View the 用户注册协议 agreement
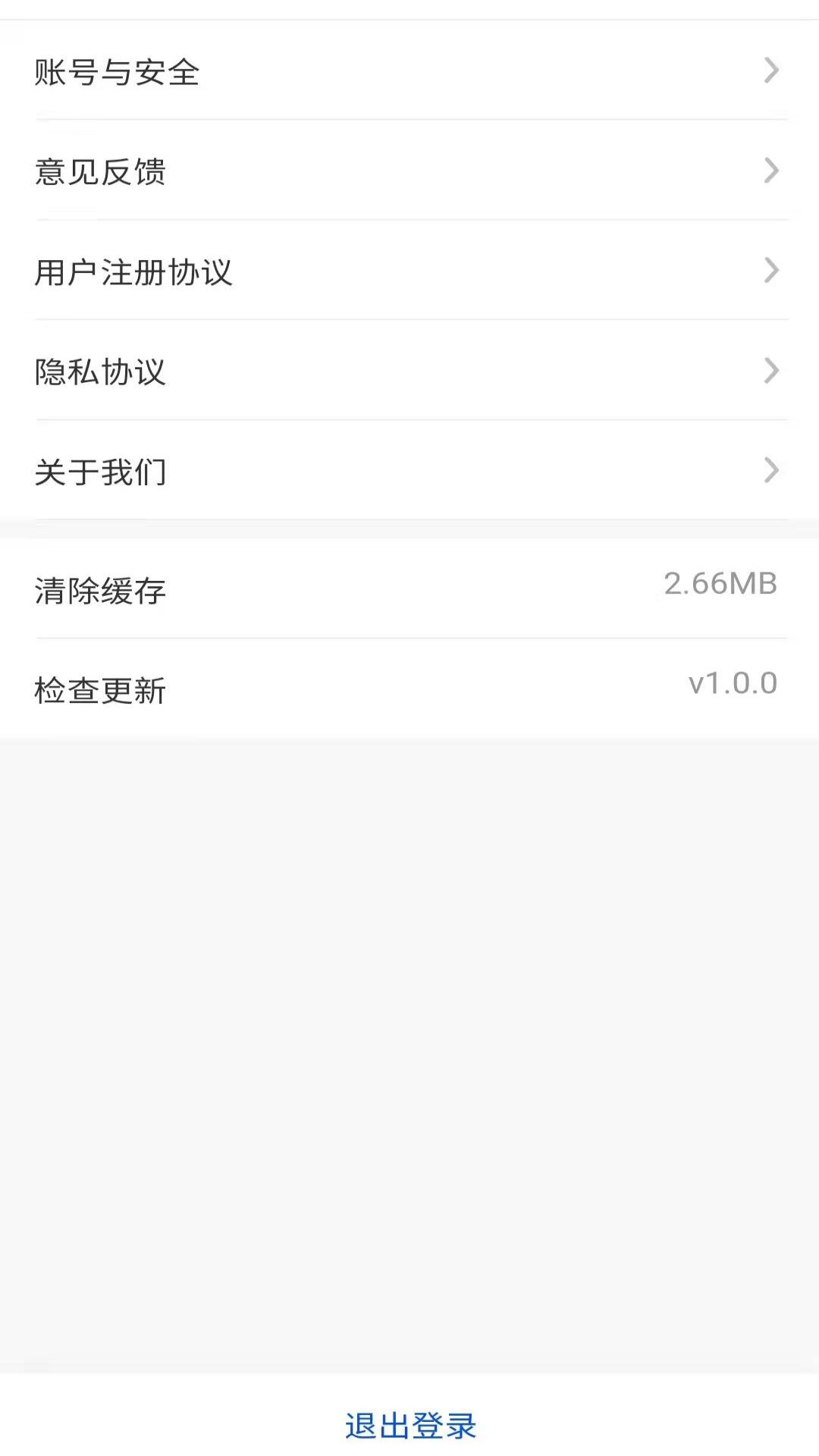 (409, 270)
